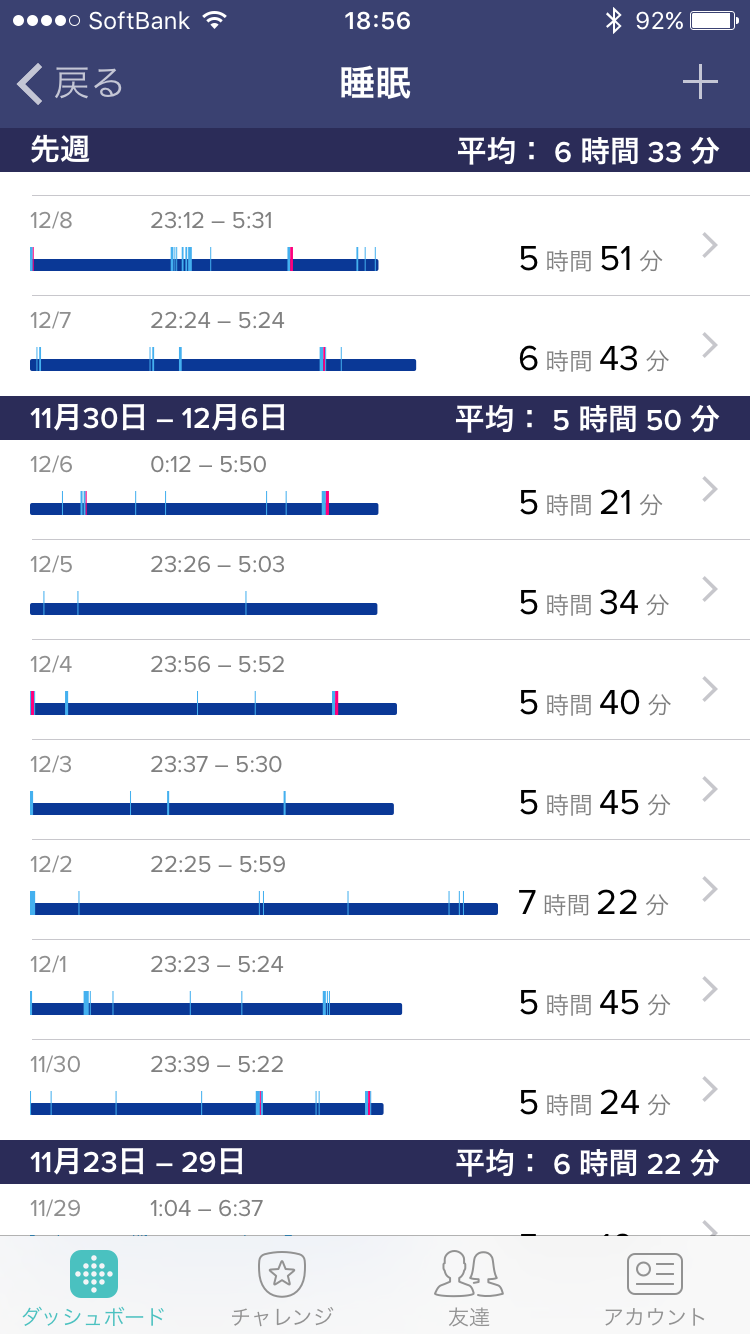Viewport: 750px width, 1334px height.
Task: Select the 12/4 sleep entry
Action: (x=375, y=690)
